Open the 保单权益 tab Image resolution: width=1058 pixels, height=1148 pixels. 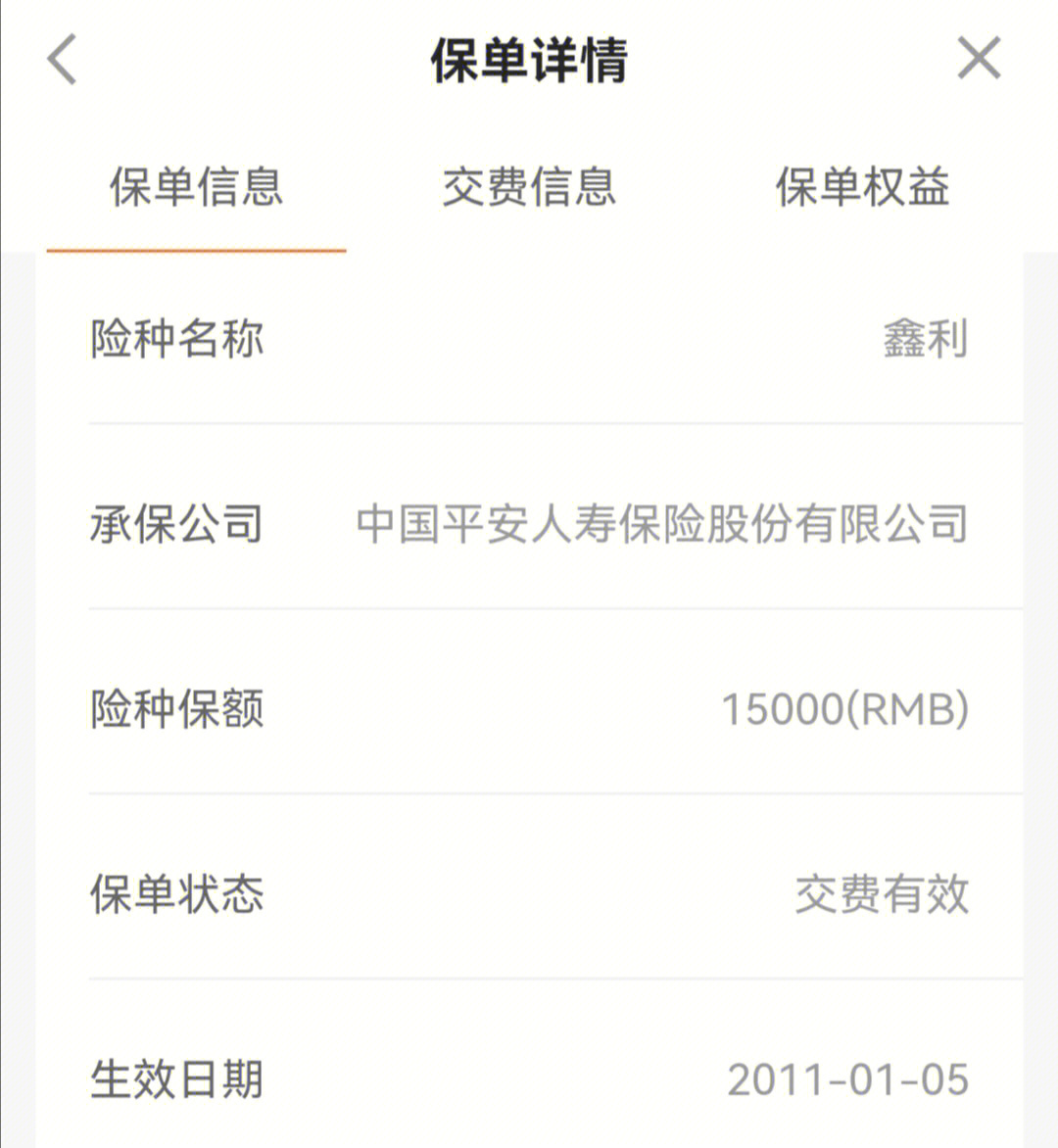pyautogui.click(x=862, y=187)
